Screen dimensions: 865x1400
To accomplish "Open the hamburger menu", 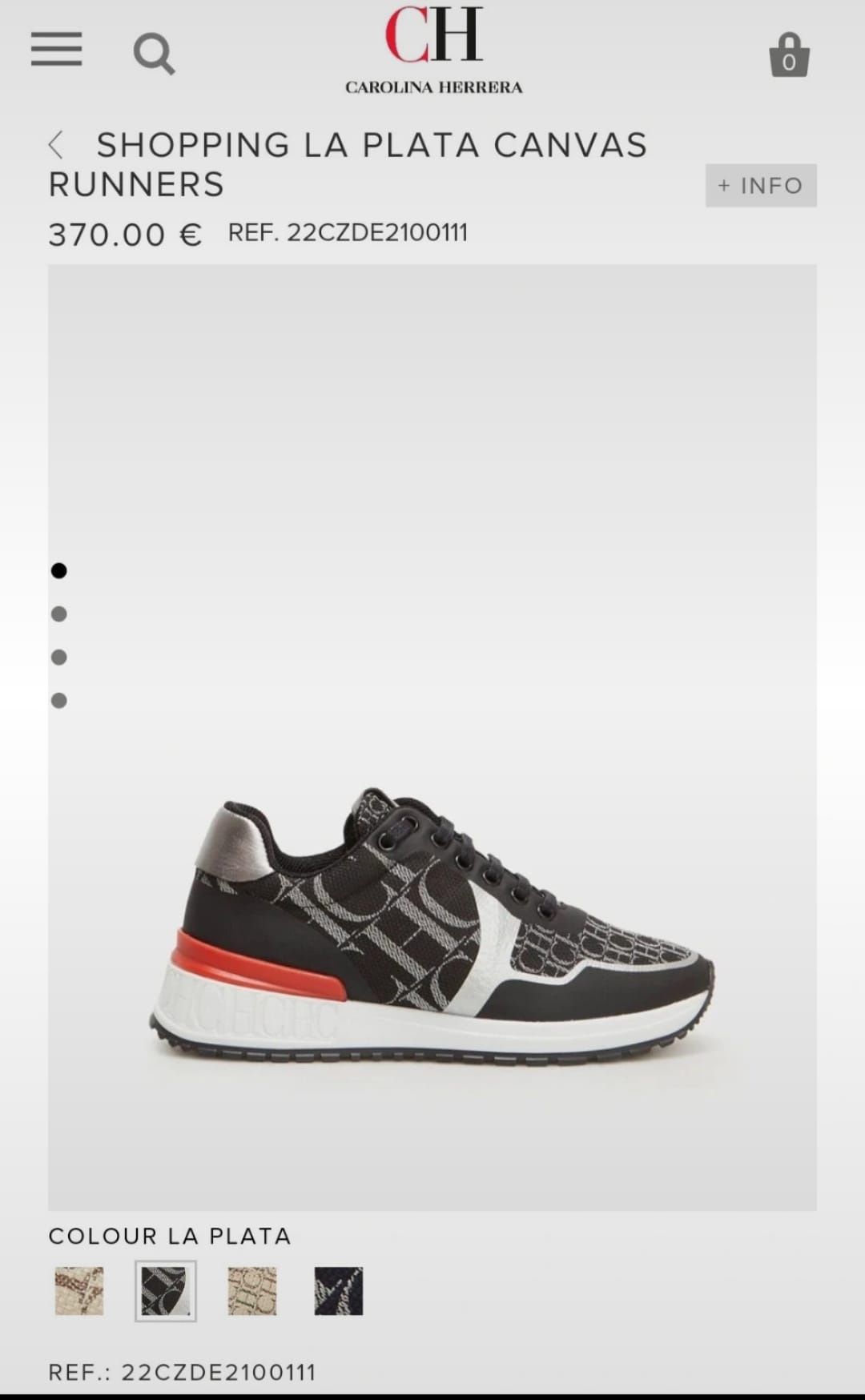I will click(56, 50).
